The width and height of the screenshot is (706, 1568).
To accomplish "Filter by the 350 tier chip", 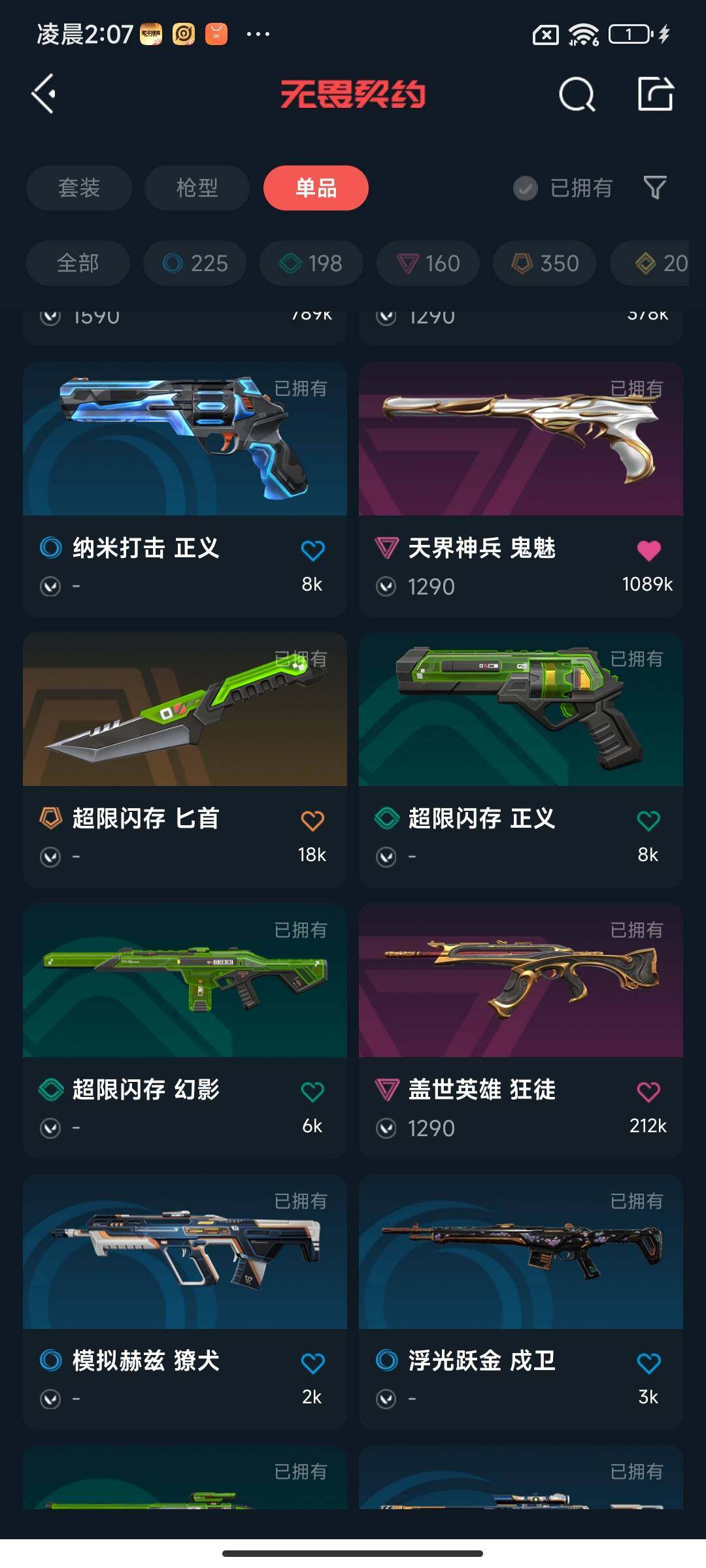I will pos(545,263).
